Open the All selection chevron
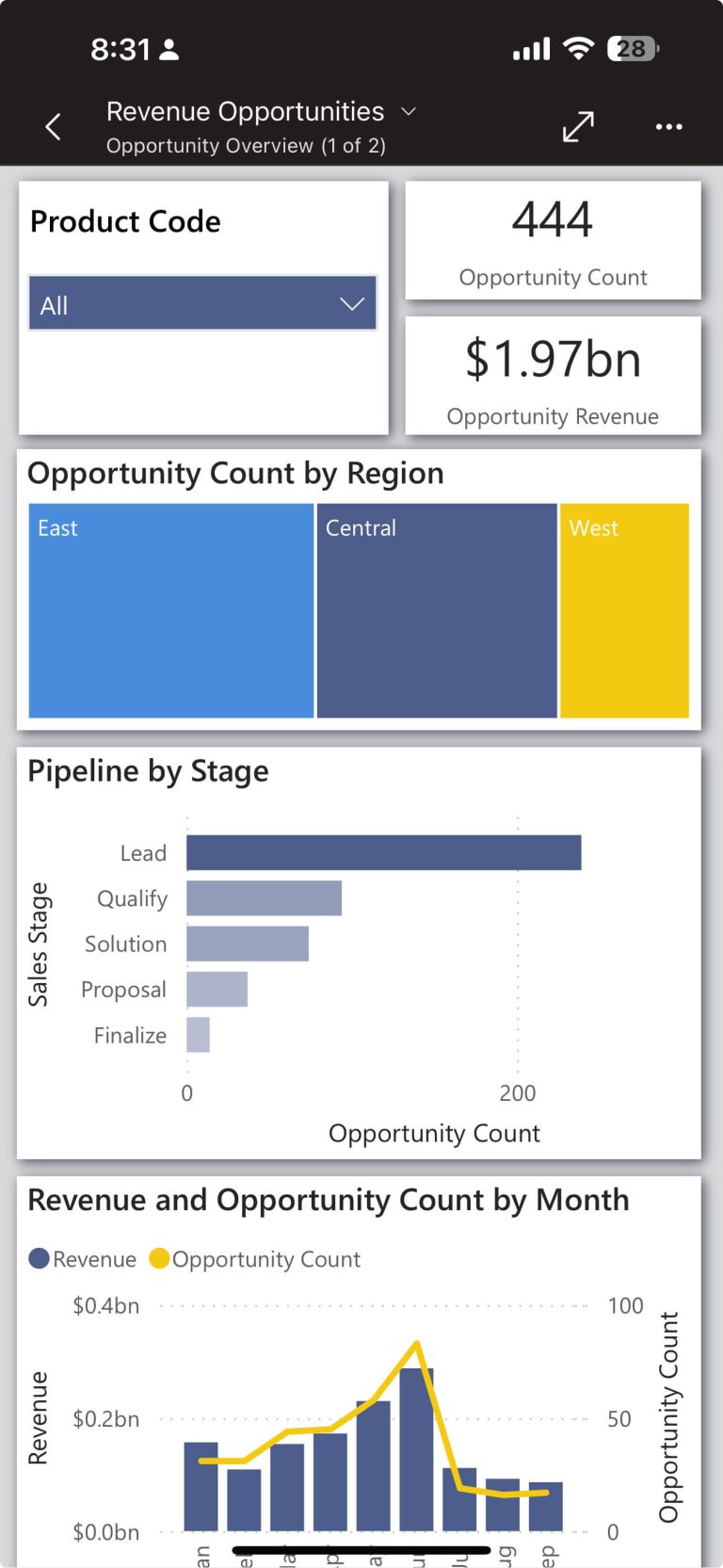The height and width of the screenshot is (1568, 723). [x=352, y=303]
